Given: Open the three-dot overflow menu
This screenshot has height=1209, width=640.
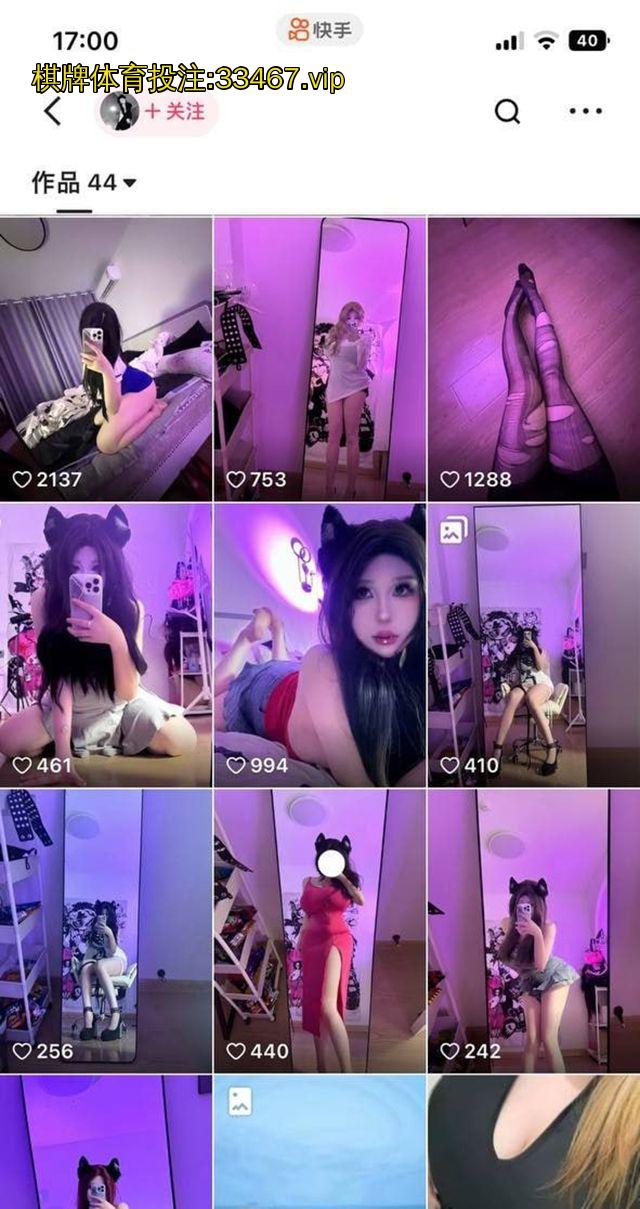Looking at the screenshot, I should tap(585, 111).
